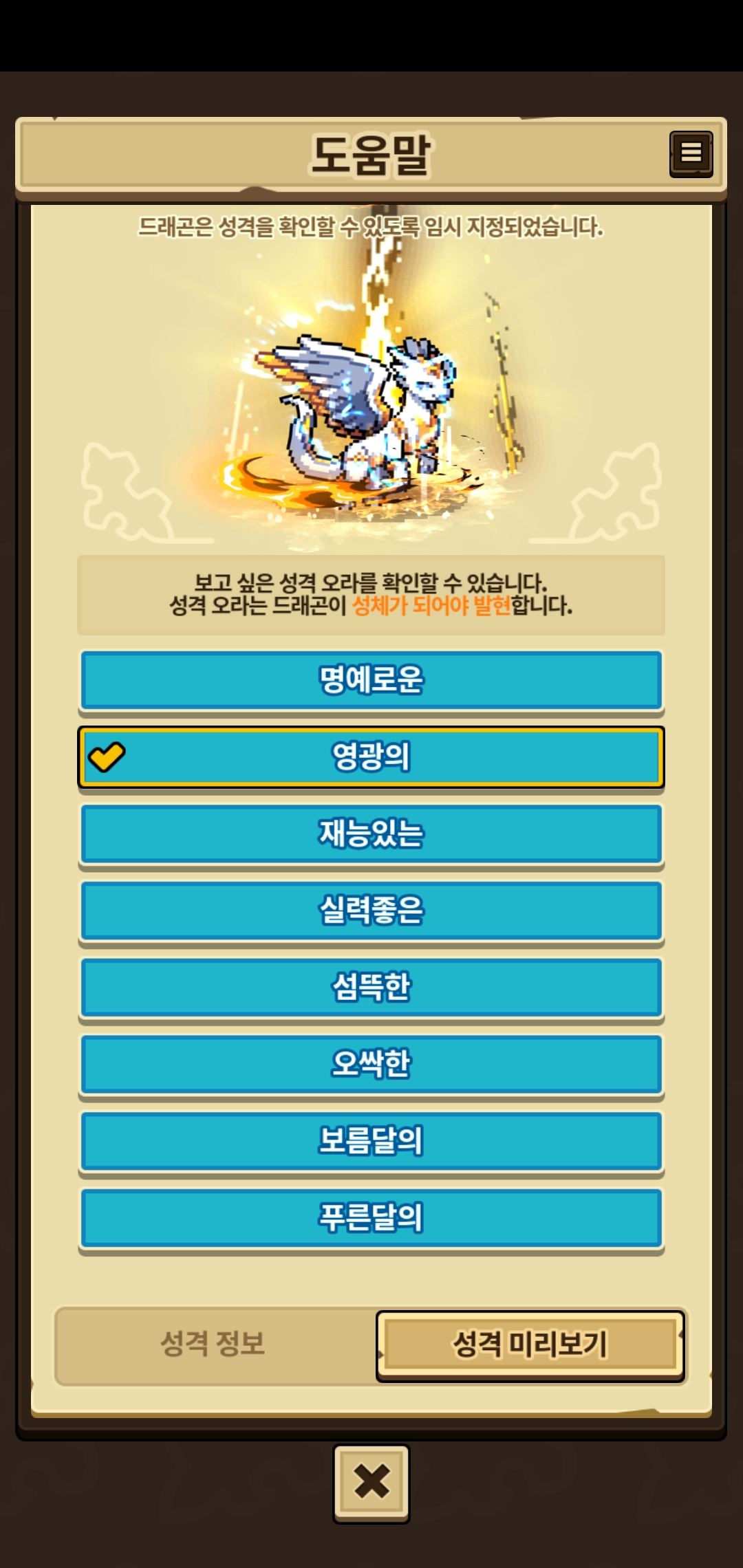
Task: Switch to the 성격 정보 tab
Action: point(213,1343)
